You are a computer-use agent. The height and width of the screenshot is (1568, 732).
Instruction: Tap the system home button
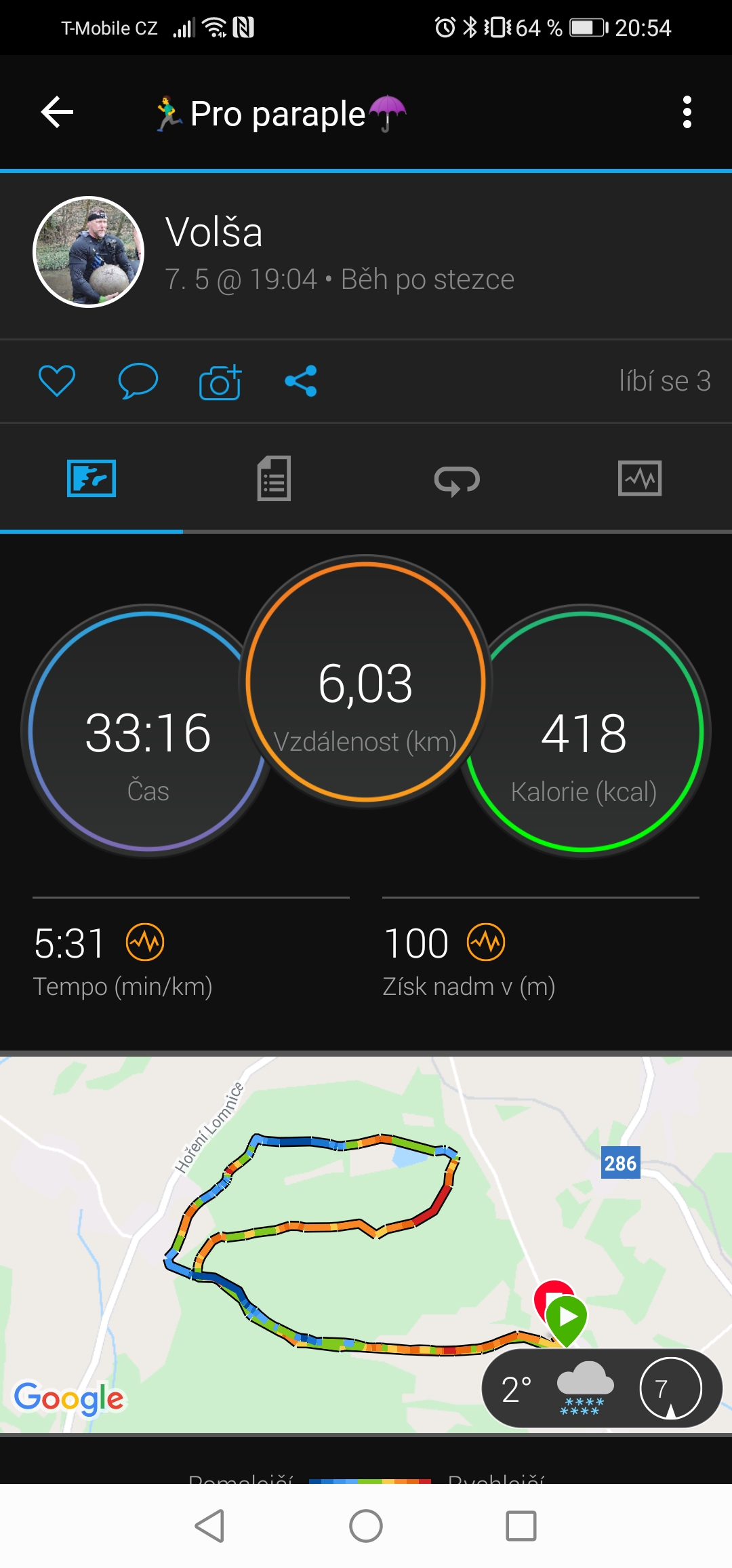tap(366, 1526)
